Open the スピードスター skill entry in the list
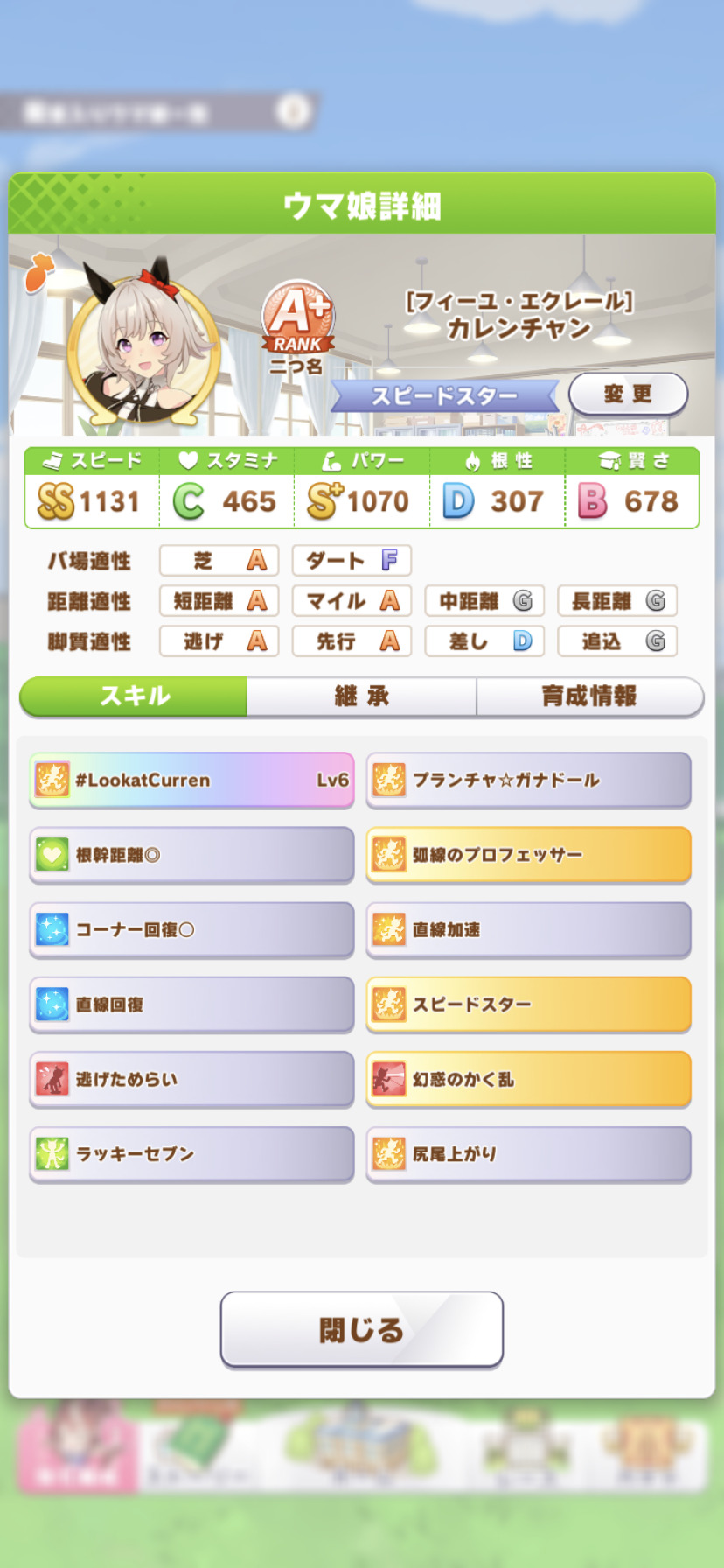The height and width of the screenshot is (1568, 724). [529, 1004]
